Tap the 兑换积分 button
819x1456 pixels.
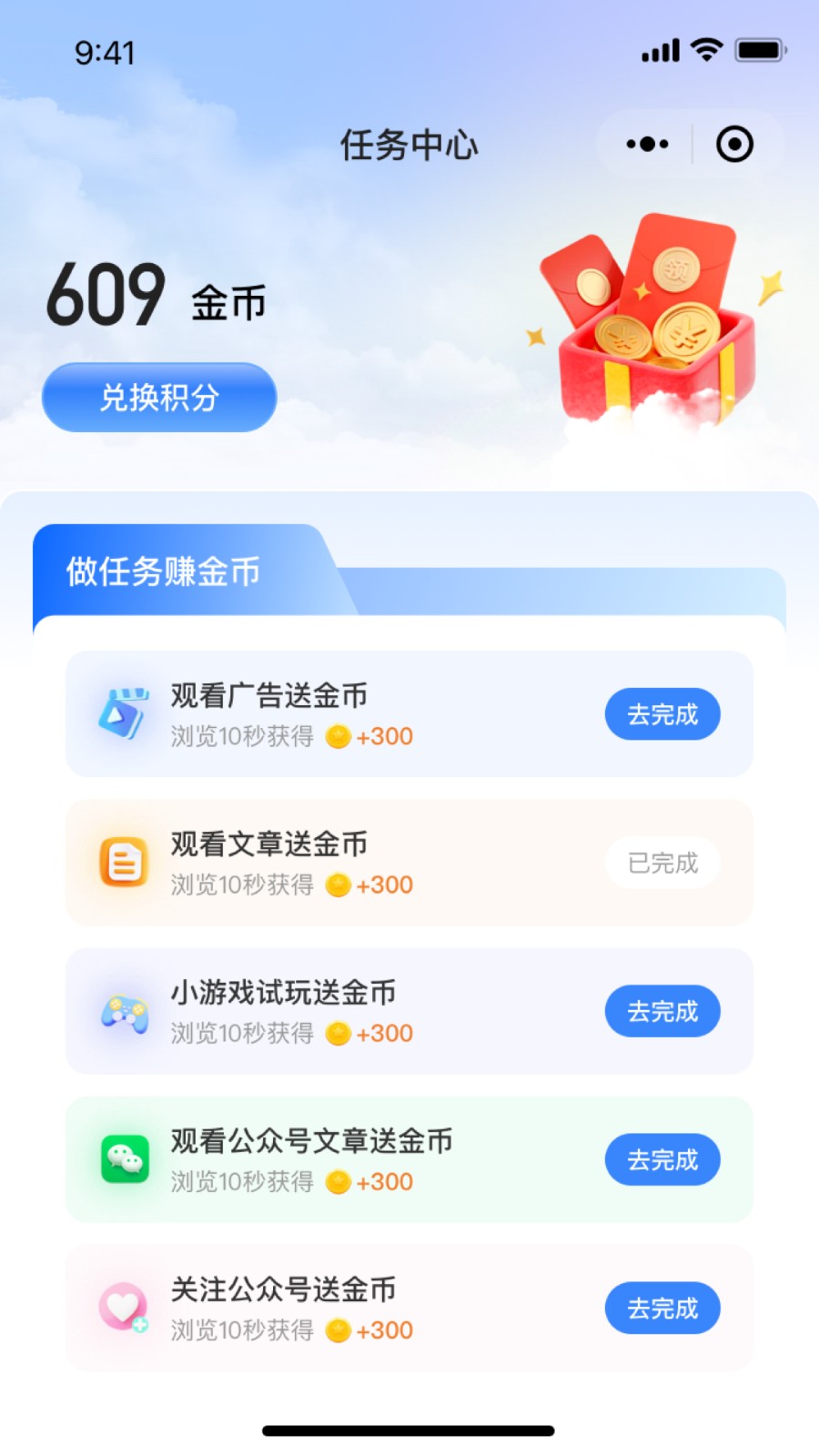[158, 398]
